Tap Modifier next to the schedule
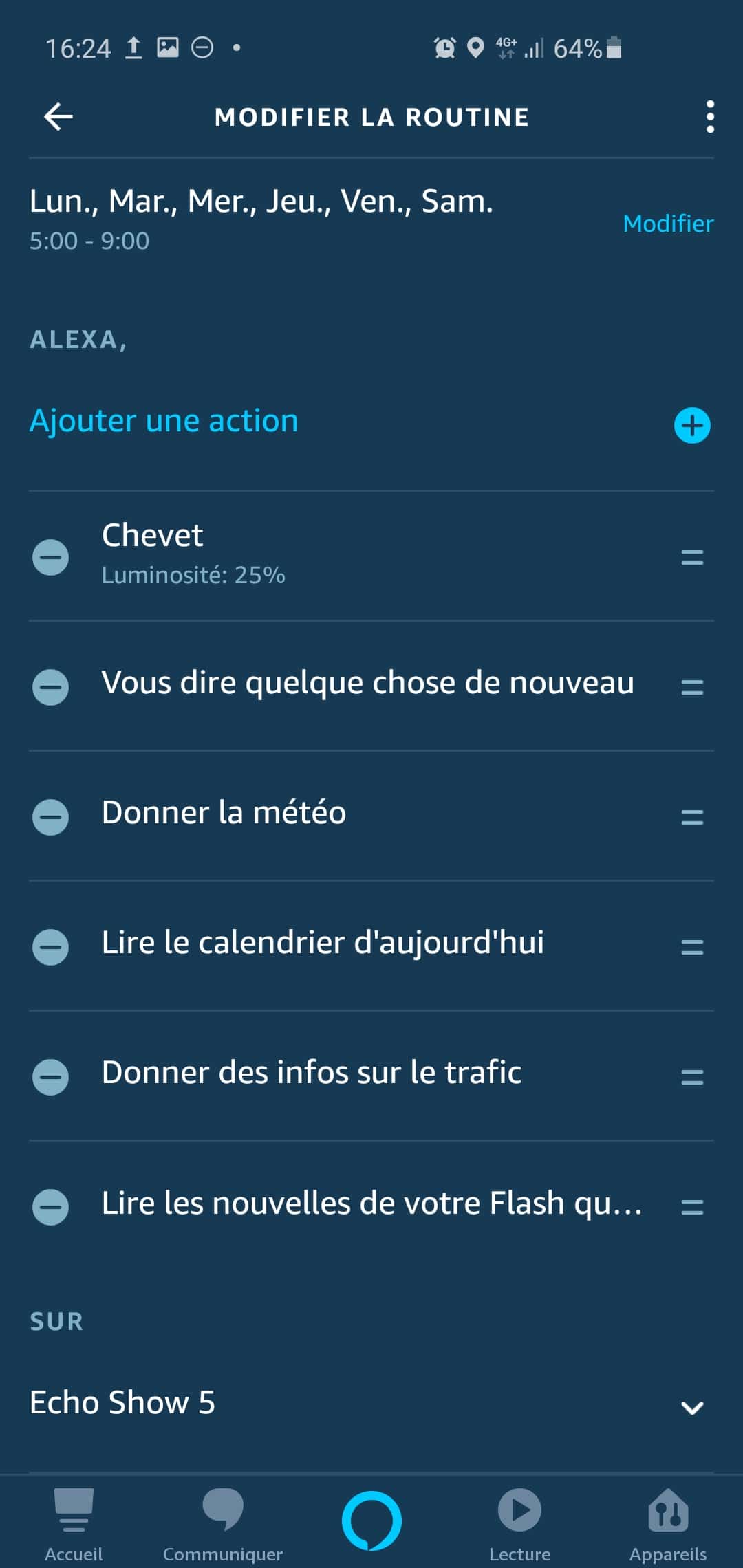The height and width of the screenshot is (1568, 743). pos(668,224)
